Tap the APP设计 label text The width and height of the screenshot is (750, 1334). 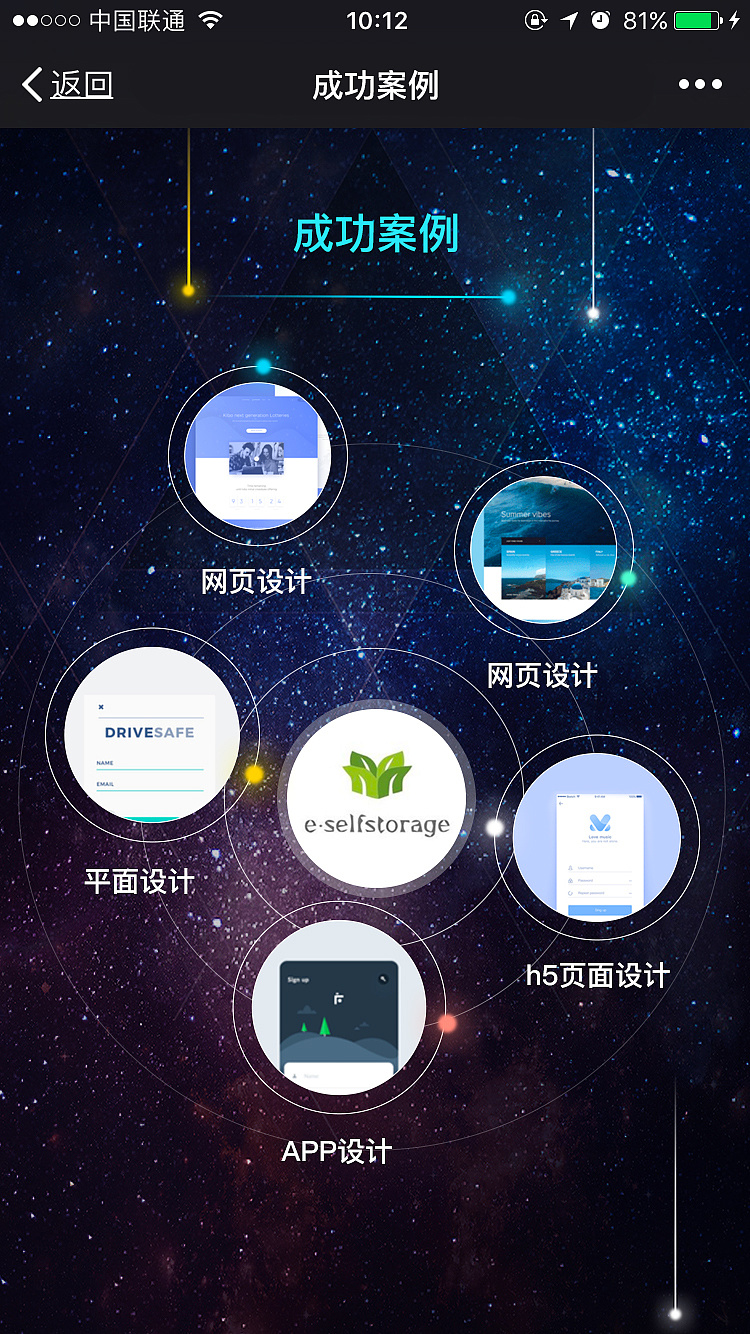pyautogui.click(x=335, y=1149)
